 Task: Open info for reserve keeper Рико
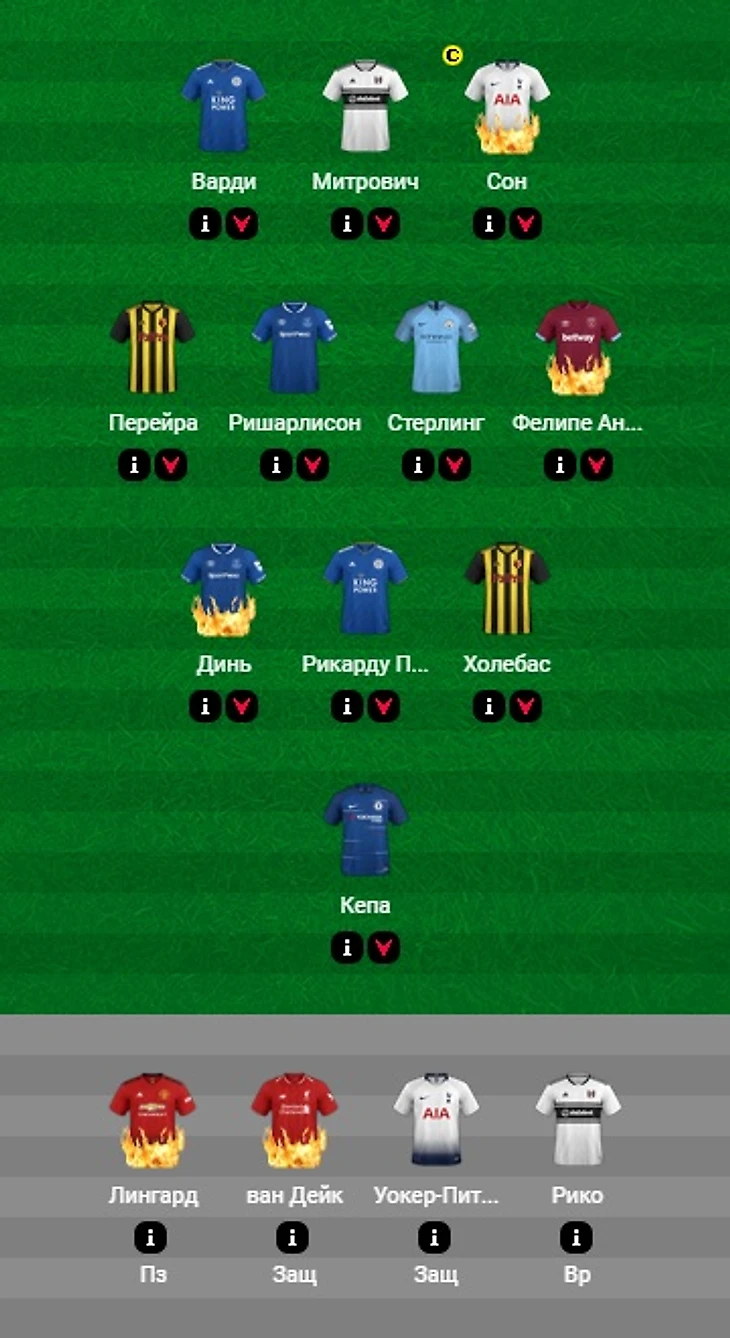point(576,1238)
